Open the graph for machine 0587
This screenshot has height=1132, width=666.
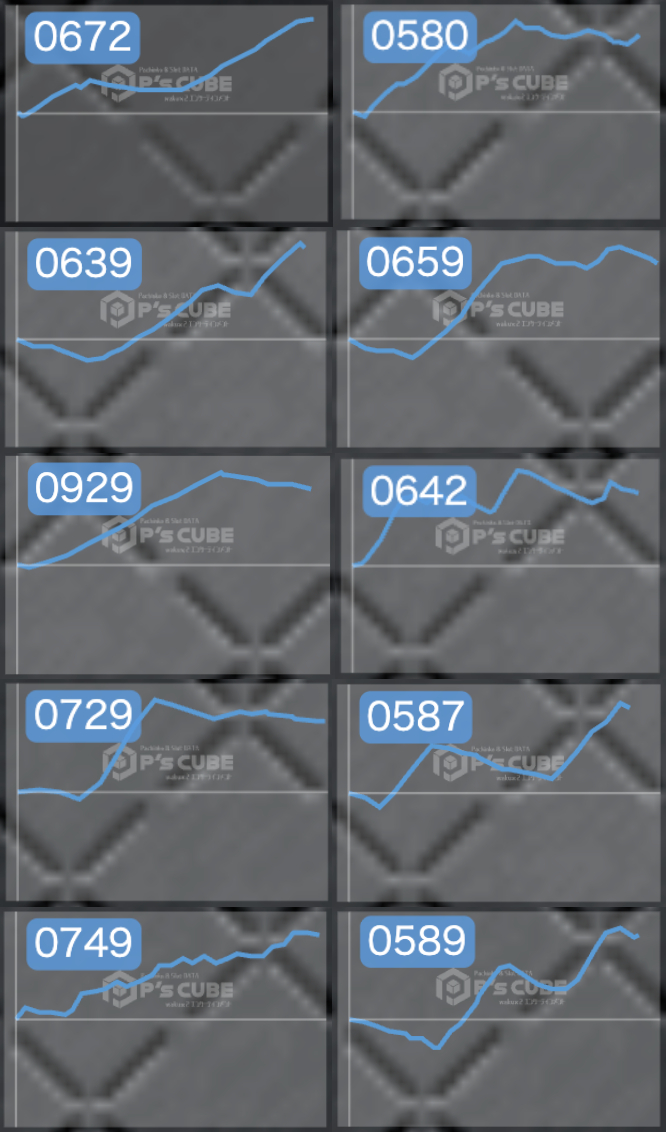click(x=502, y=792)
